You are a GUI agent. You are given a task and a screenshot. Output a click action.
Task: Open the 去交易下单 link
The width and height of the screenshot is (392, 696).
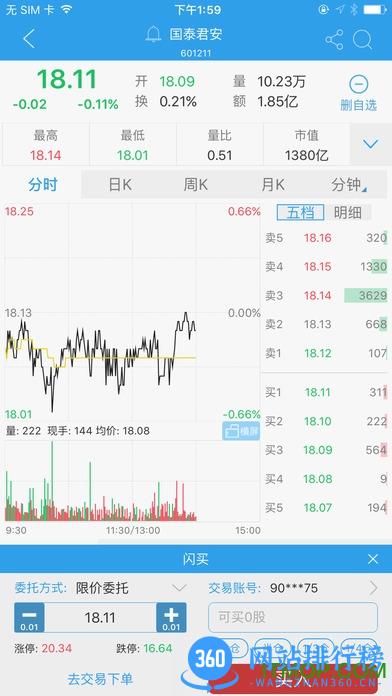point(100,679)
